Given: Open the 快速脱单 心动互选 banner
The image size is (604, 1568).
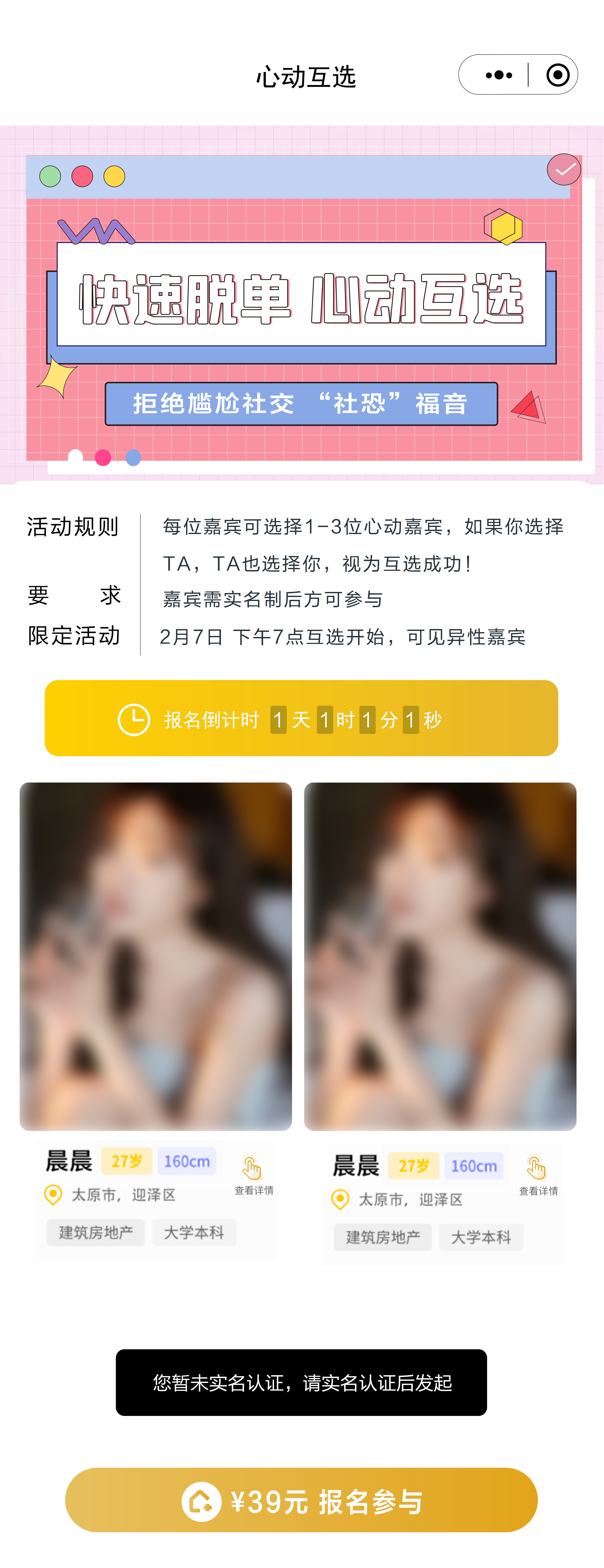Looking at the screenshot, I should 302,304.
